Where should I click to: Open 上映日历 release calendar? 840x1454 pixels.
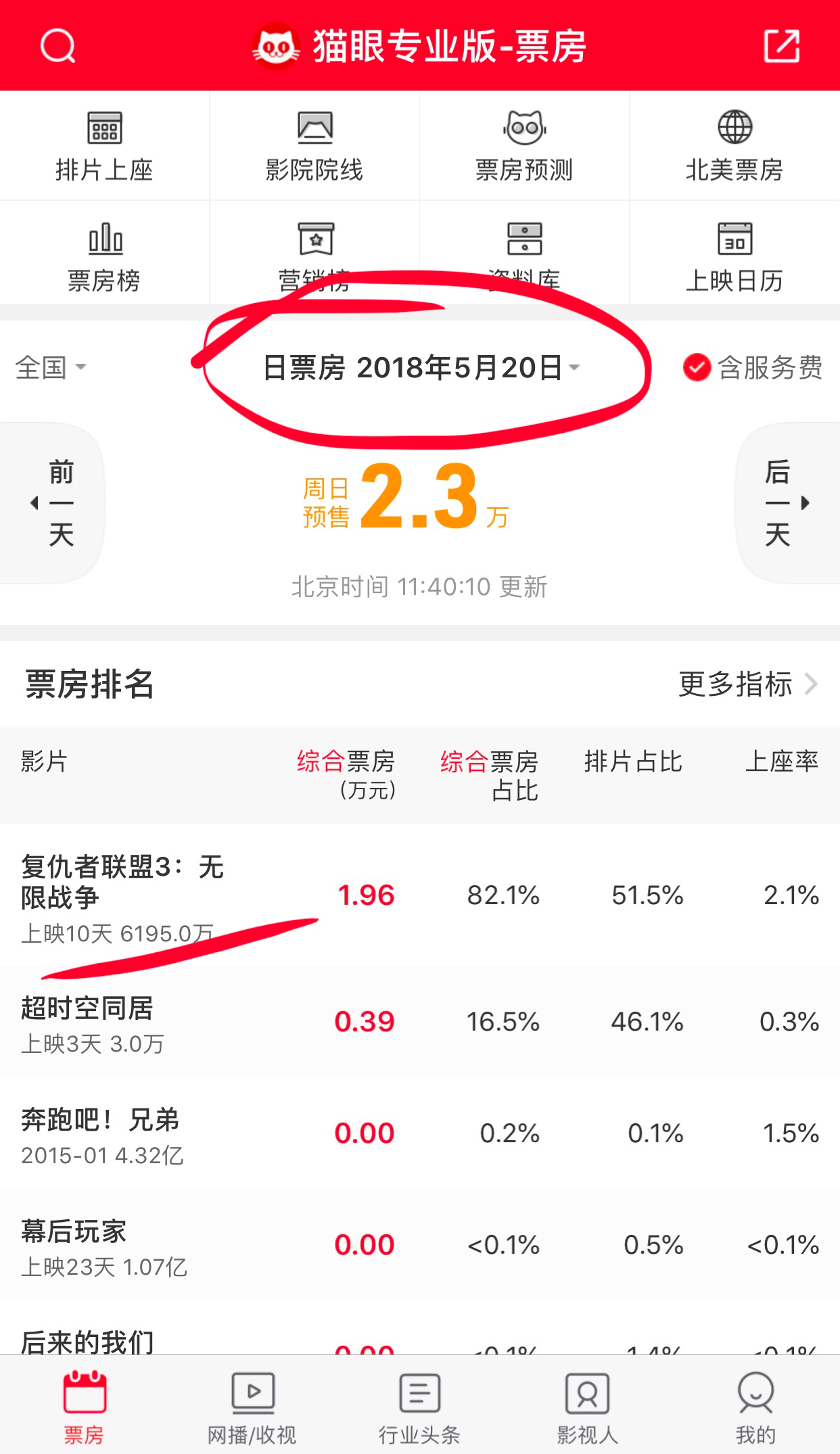click(734, 257)
